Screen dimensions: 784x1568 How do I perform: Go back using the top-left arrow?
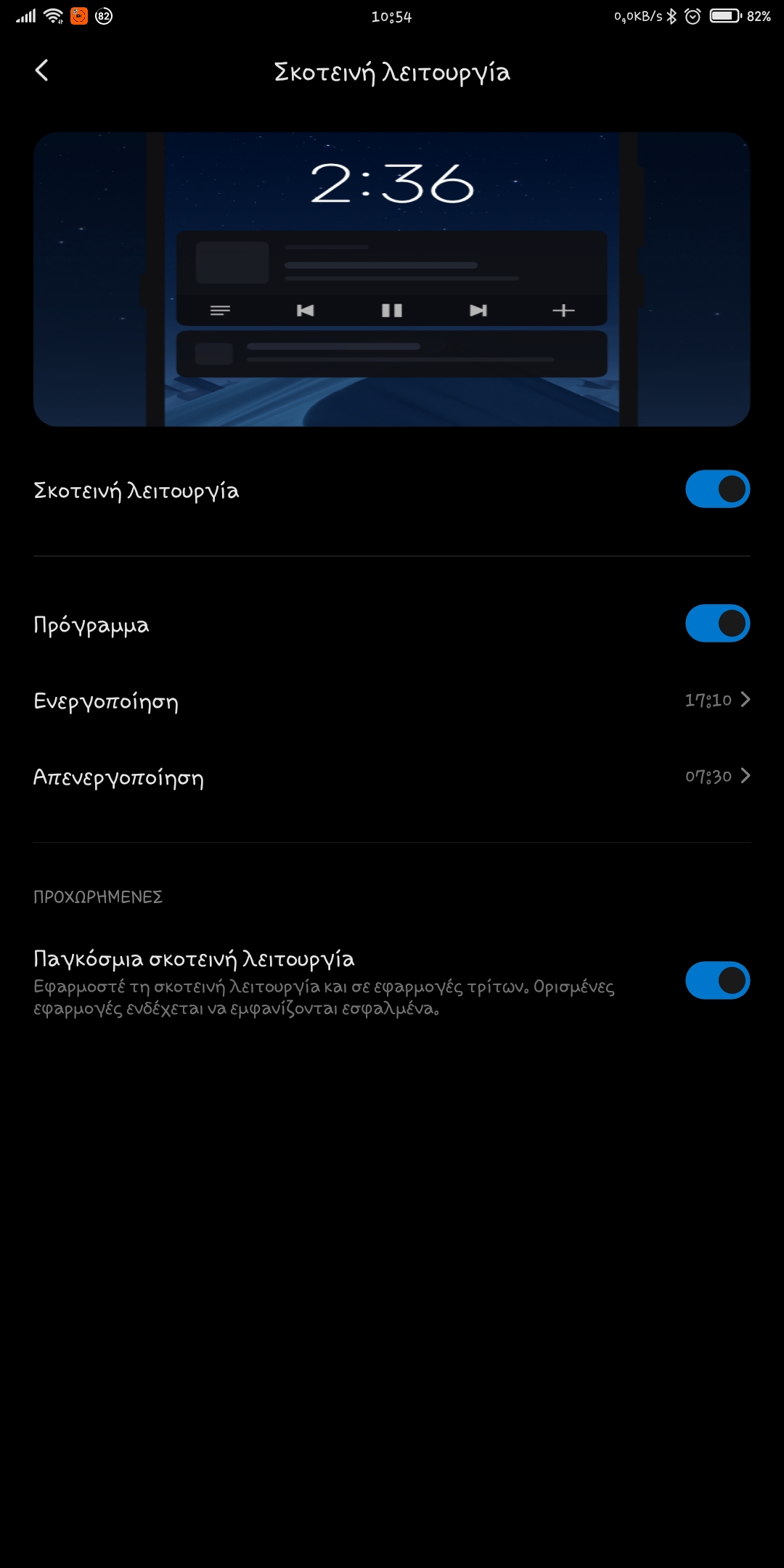coord(42,71)
